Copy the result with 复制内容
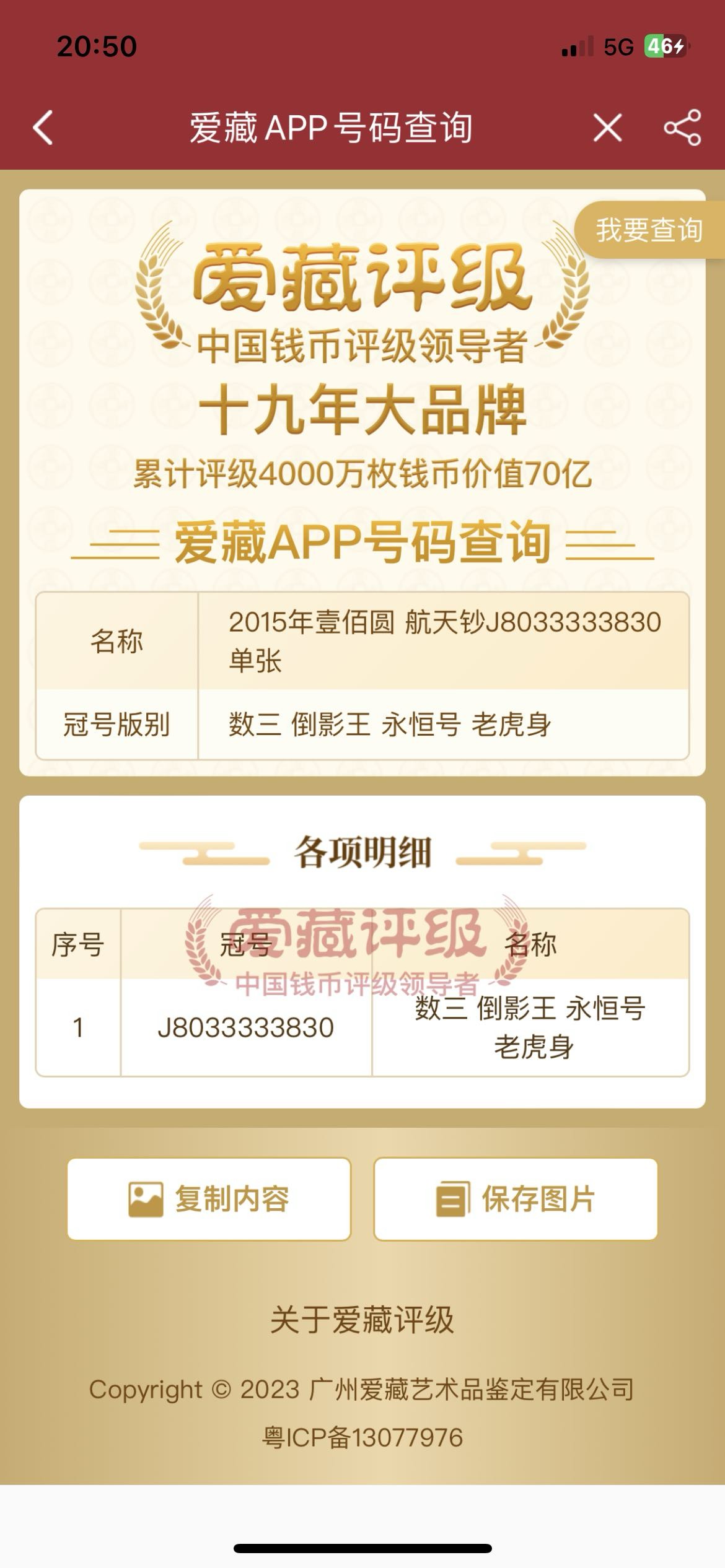Screen dimensions: 725x1568 209,1198
